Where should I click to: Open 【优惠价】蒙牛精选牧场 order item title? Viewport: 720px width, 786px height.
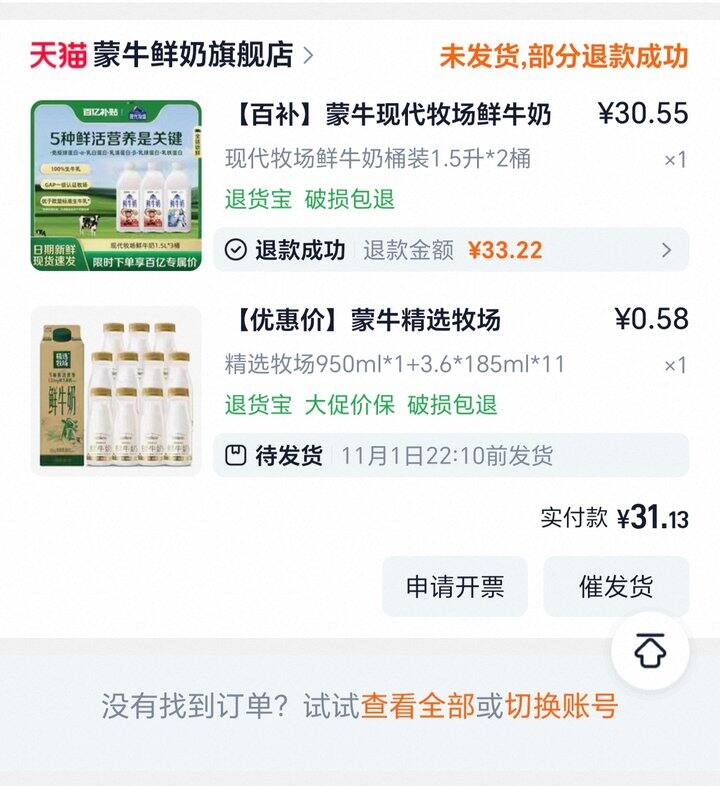coord(366,320)
